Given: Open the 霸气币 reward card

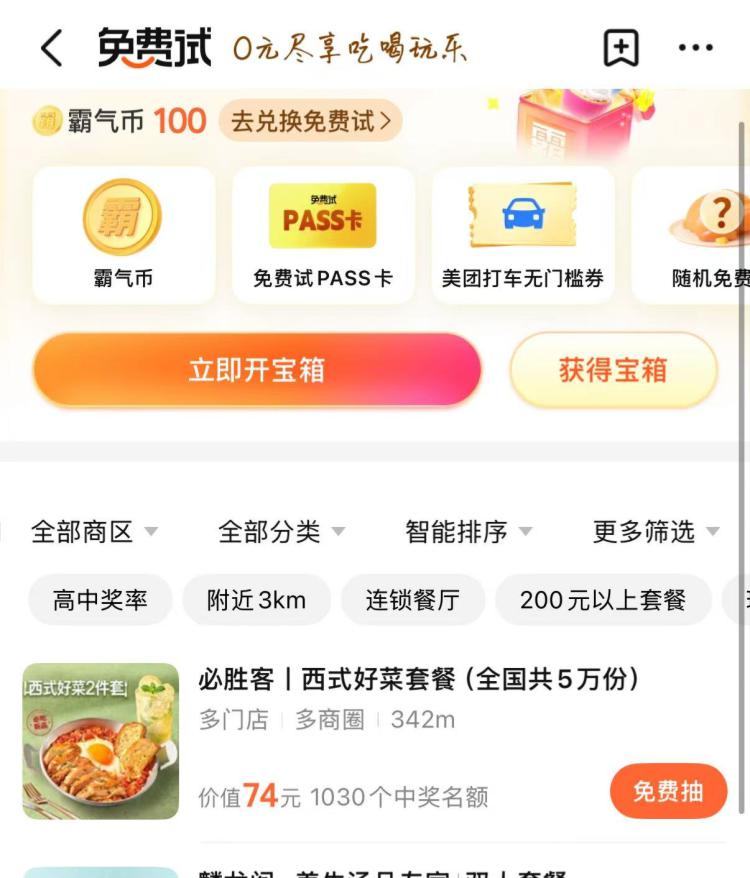Looking at the screenshot, I should (x=123, y=235).
